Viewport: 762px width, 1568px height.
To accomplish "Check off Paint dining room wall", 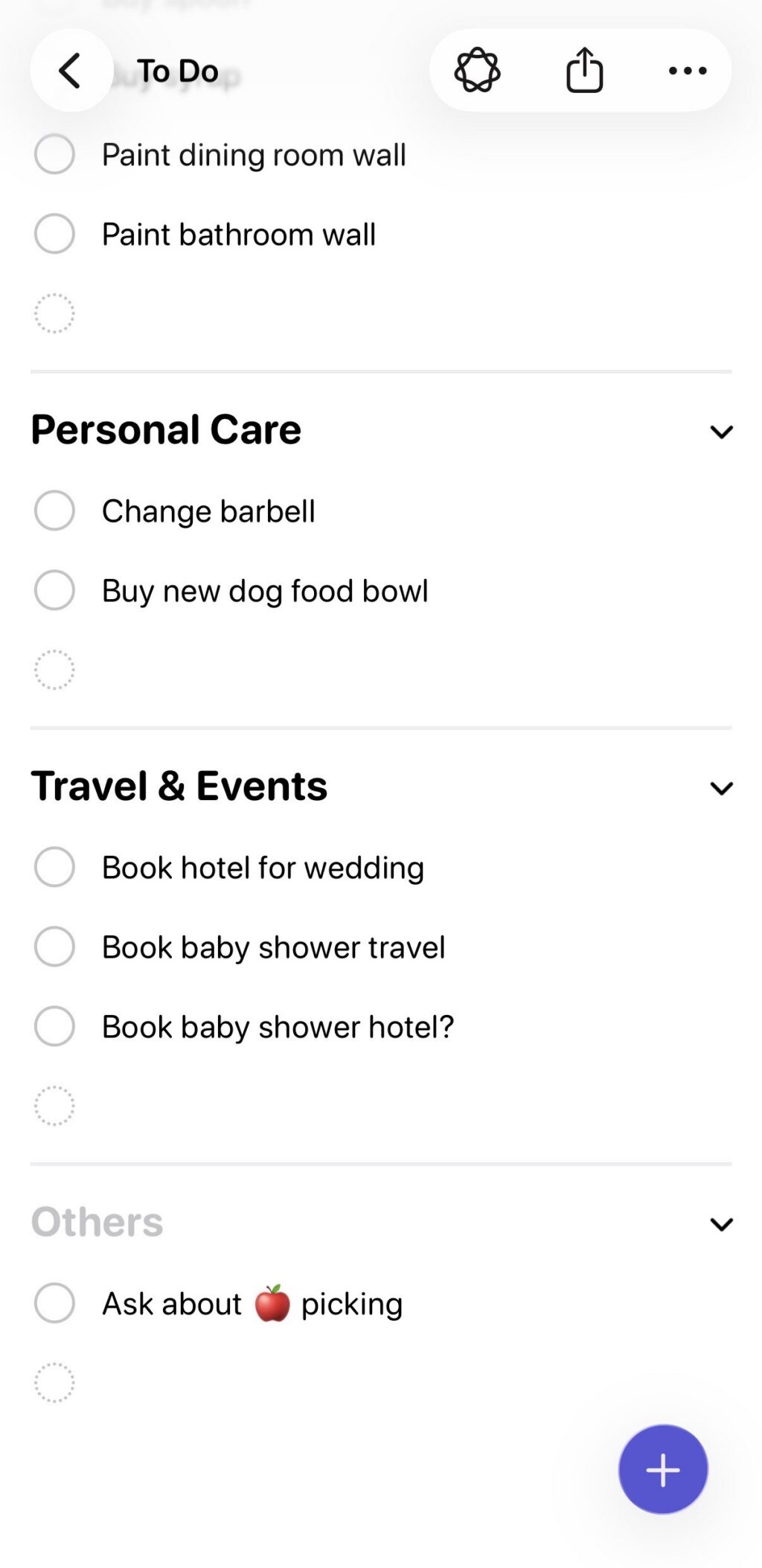I will [54, 154].
